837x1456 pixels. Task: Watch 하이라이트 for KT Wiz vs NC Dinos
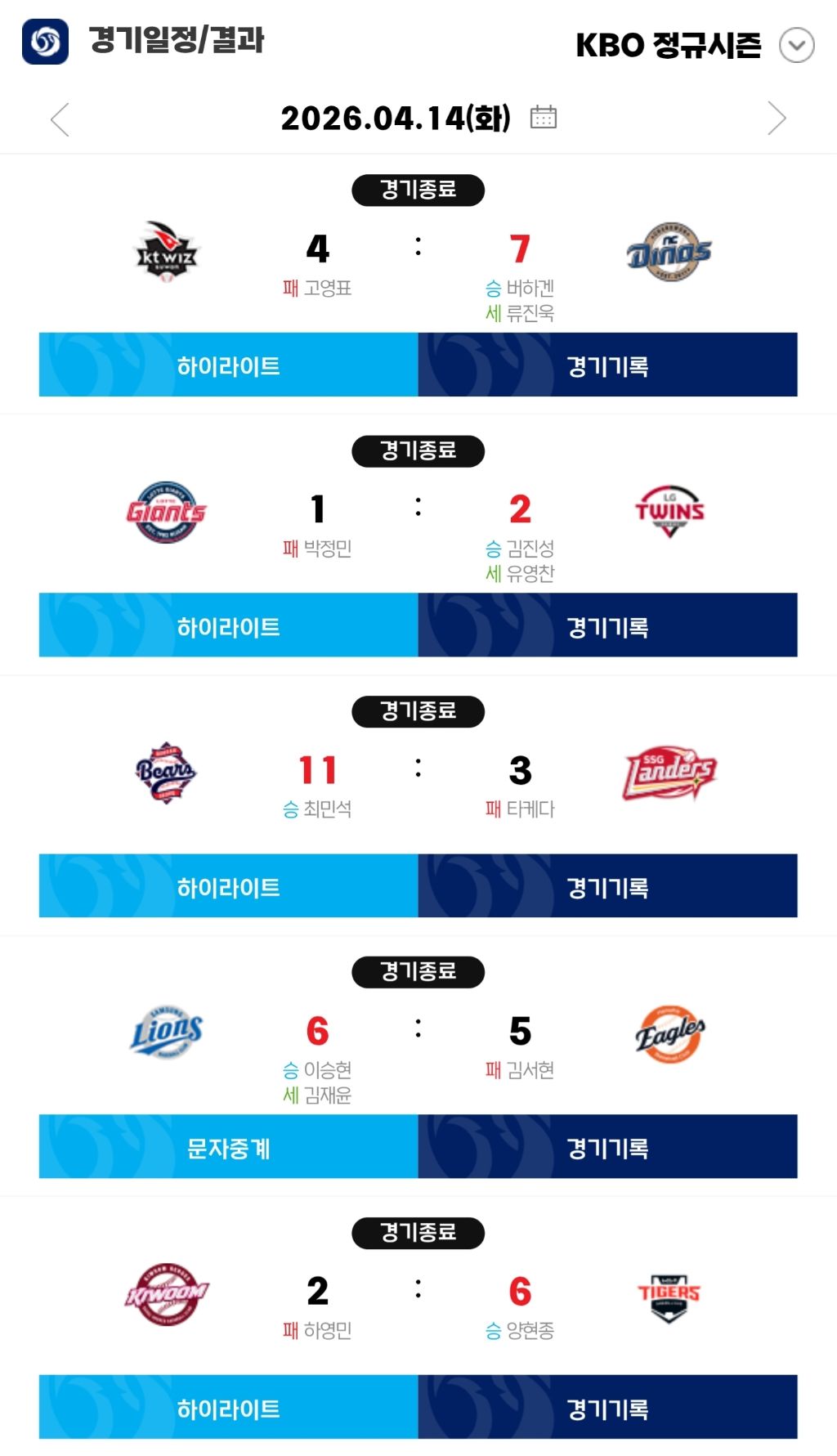[229, 365]
